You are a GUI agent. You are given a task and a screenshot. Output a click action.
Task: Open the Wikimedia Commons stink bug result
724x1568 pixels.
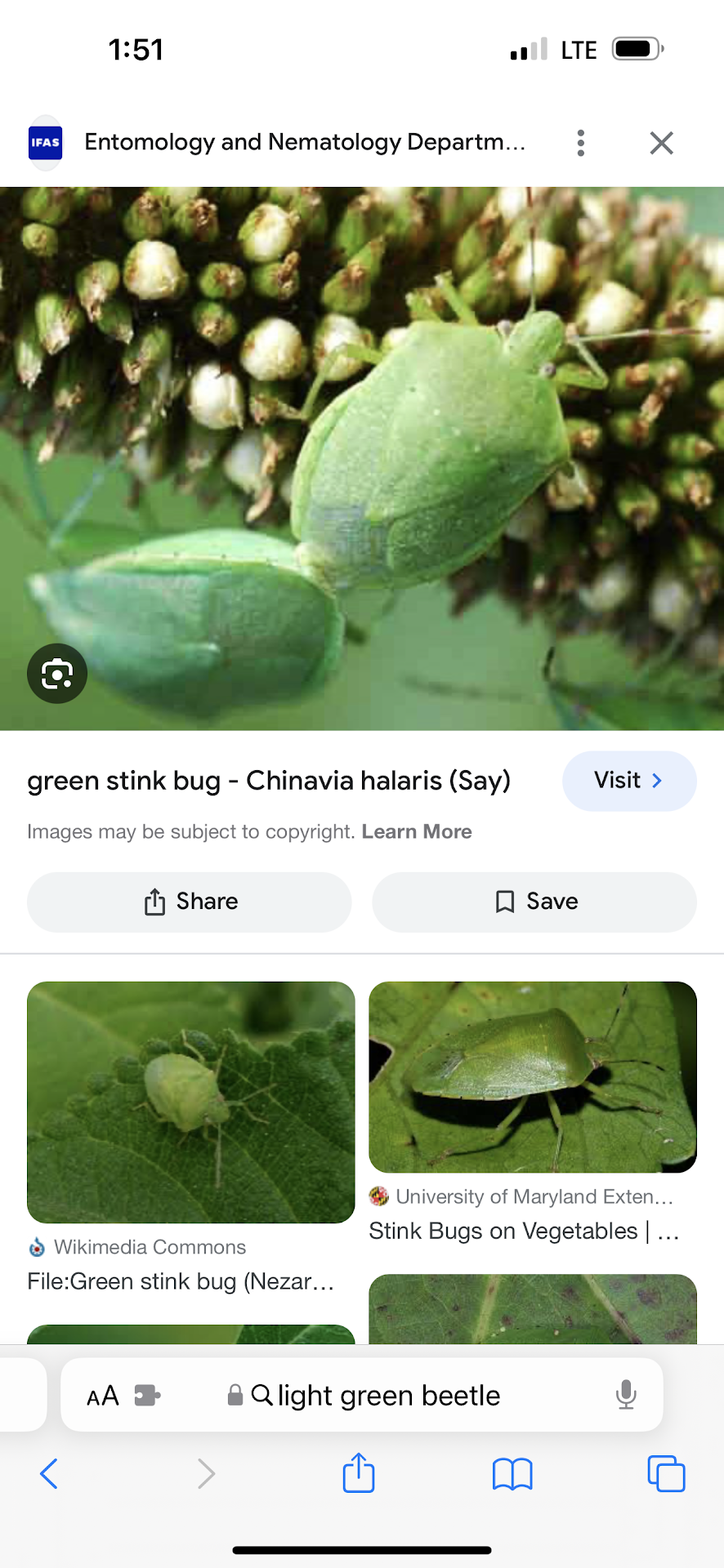point(190,1102)
